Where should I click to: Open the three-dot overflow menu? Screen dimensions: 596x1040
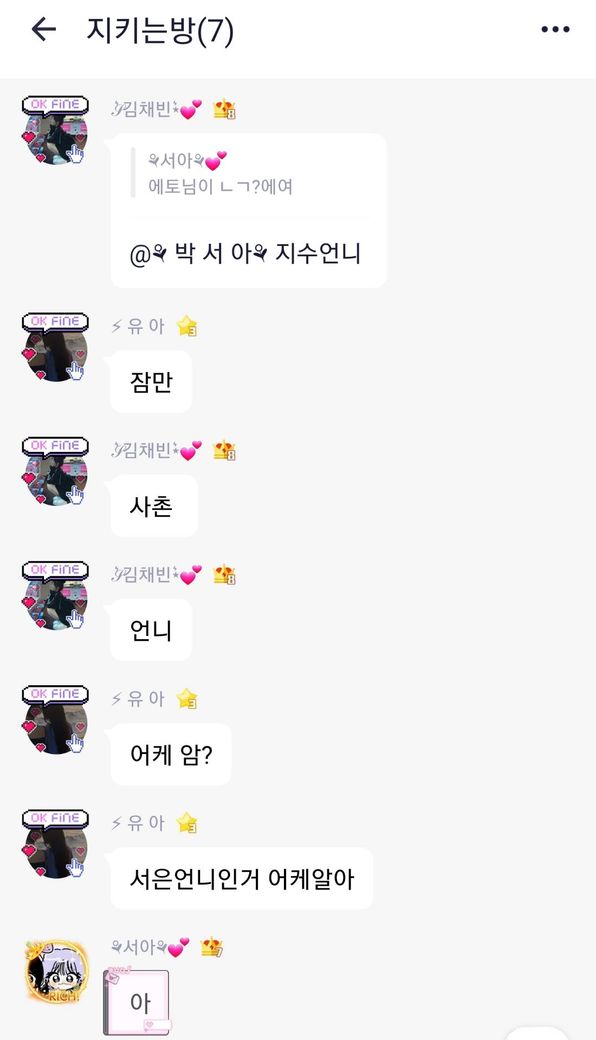(x=555, y=30)
